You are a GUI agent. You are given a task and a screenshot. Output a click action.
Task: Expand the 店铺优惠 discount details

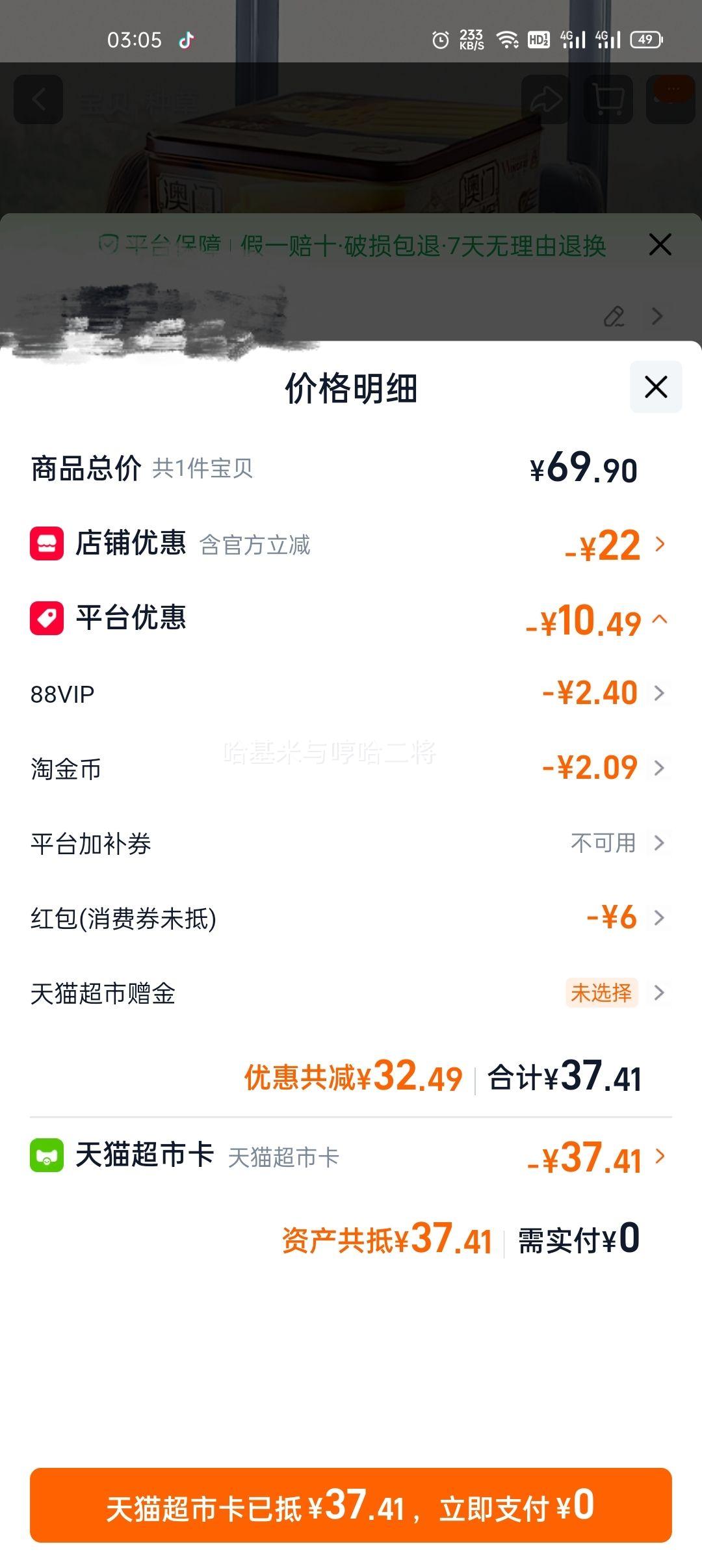coord(659,545)
